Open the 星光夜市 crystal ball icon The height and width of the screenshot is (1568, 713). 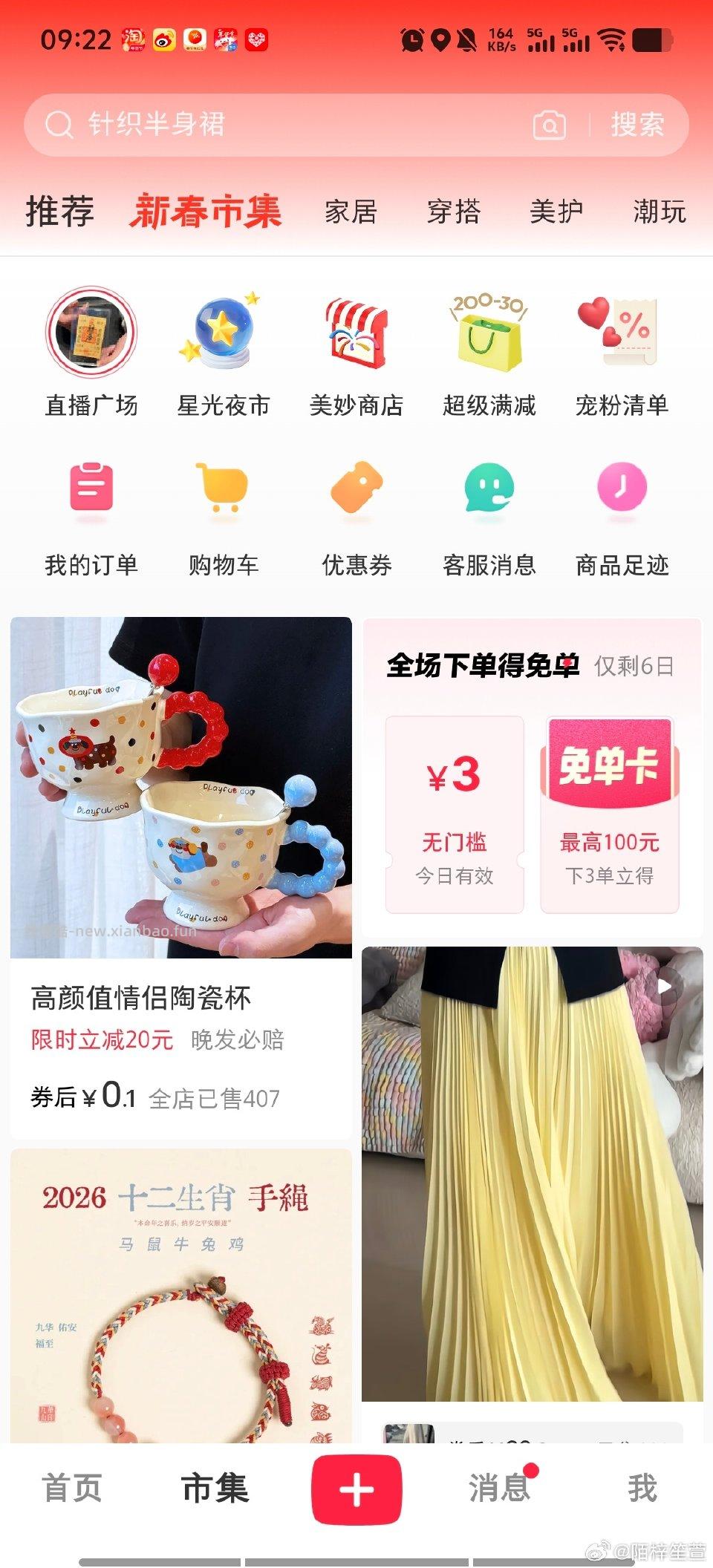pos(223,334)
